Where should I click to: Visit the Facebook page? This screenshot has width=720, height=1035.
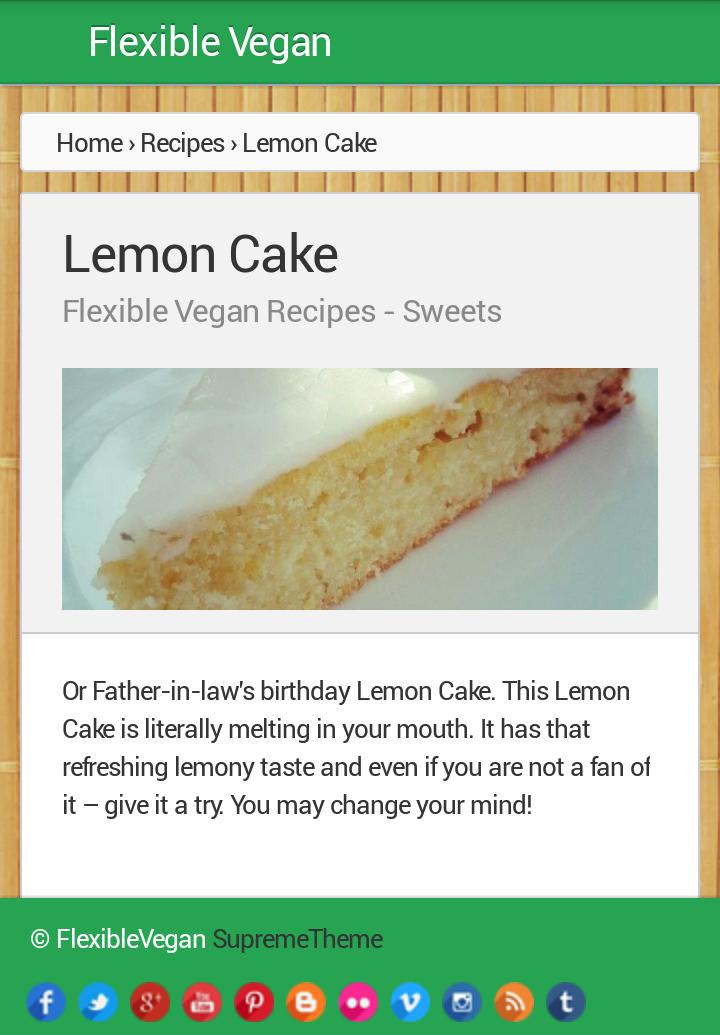pyautogui.click(x=46, y=1002)
